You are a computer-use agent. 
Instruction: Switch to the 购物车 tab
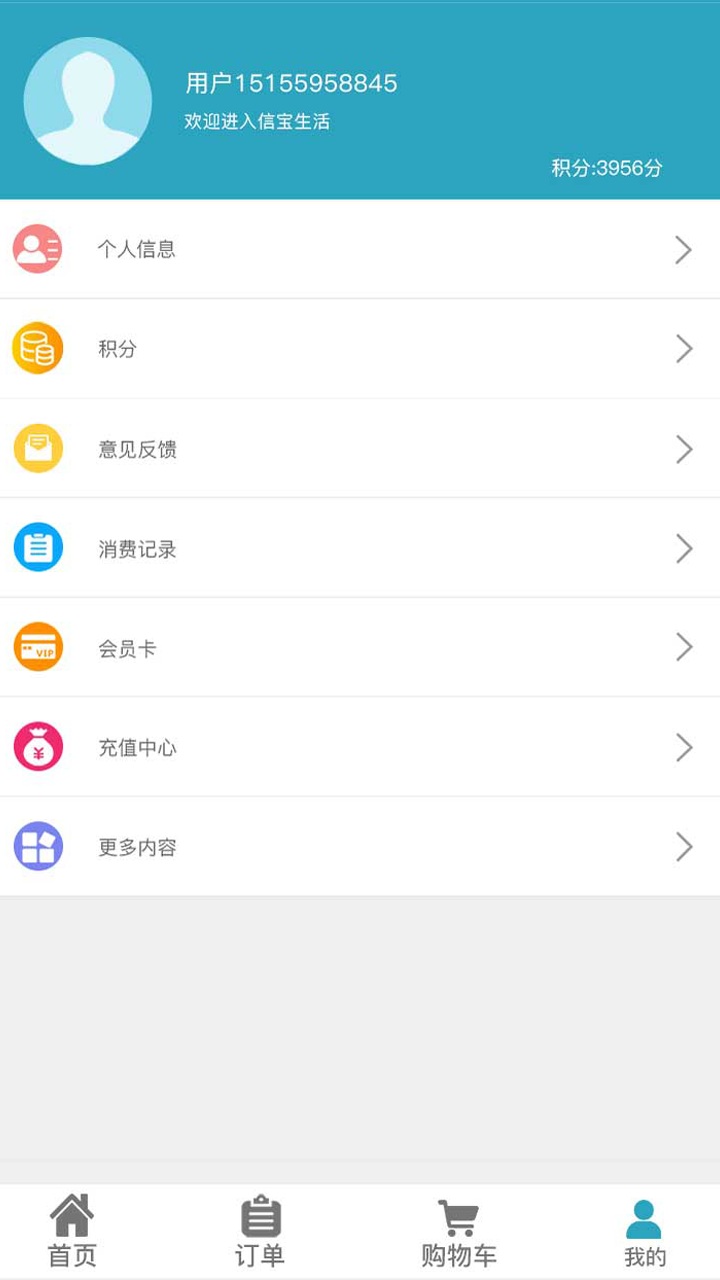(x=457, y=1232)
